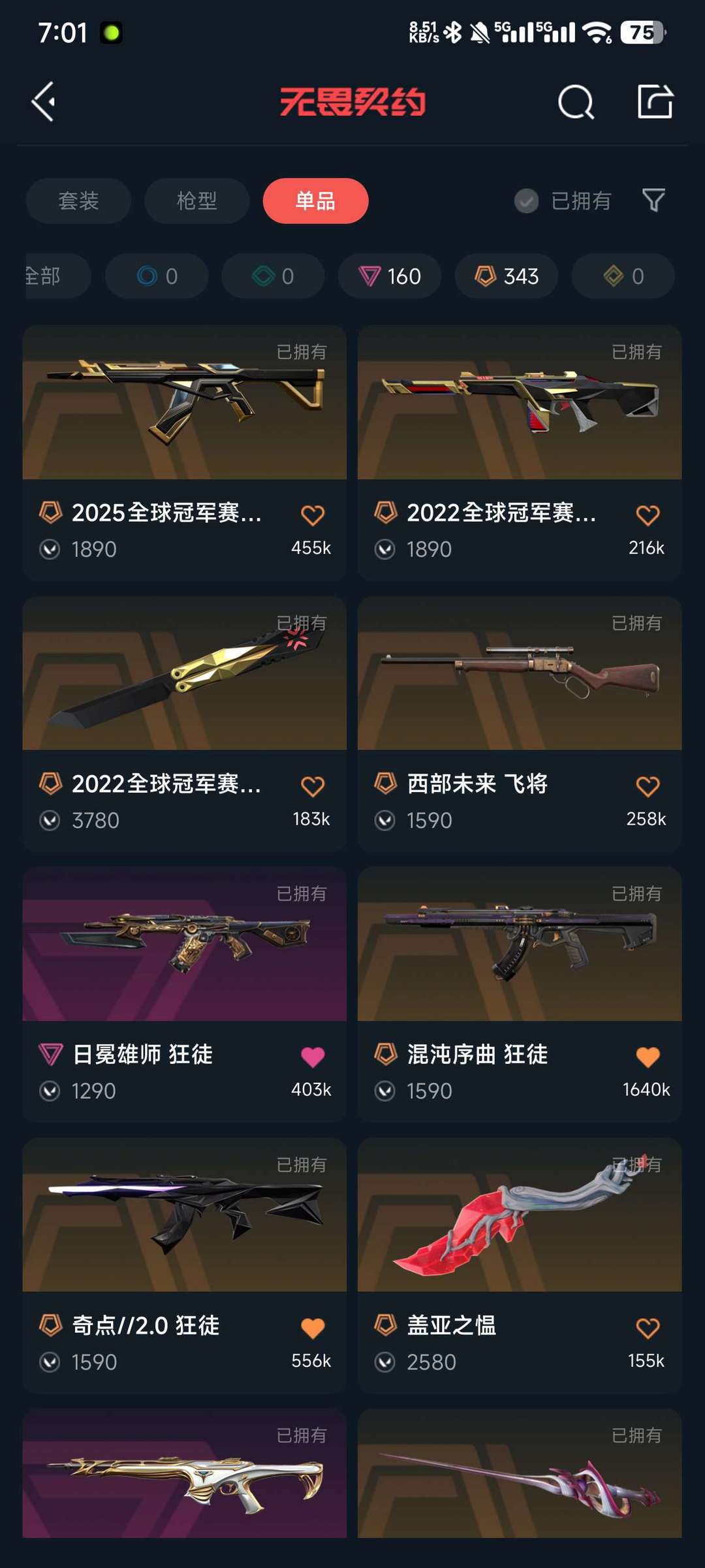The height and width of the screenshot is (1568, 705).
Task: Switch to the 枪型 tab
Action: (196, 200)
